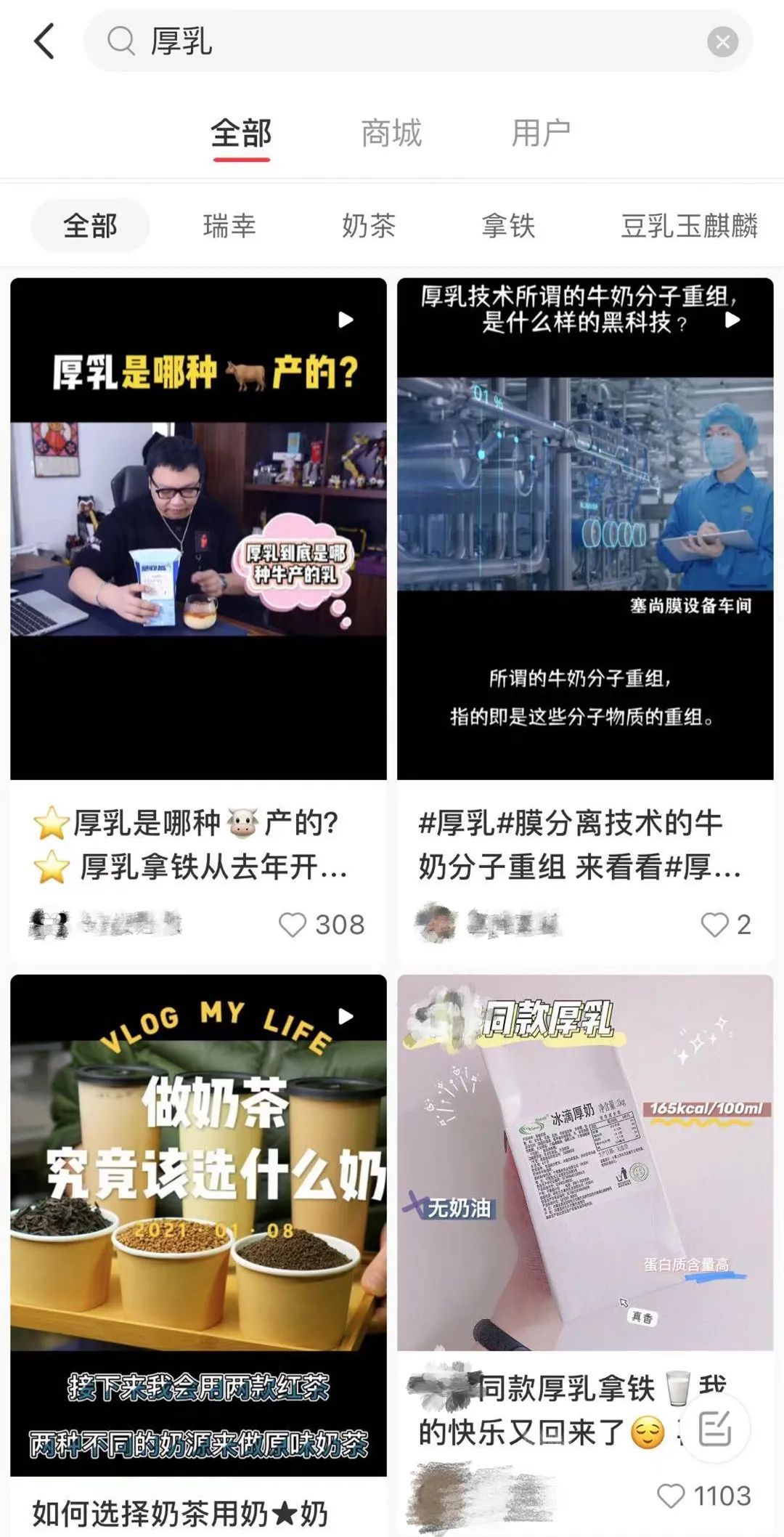Clear the search text
784x1537 pixels.
pos(722,42)
